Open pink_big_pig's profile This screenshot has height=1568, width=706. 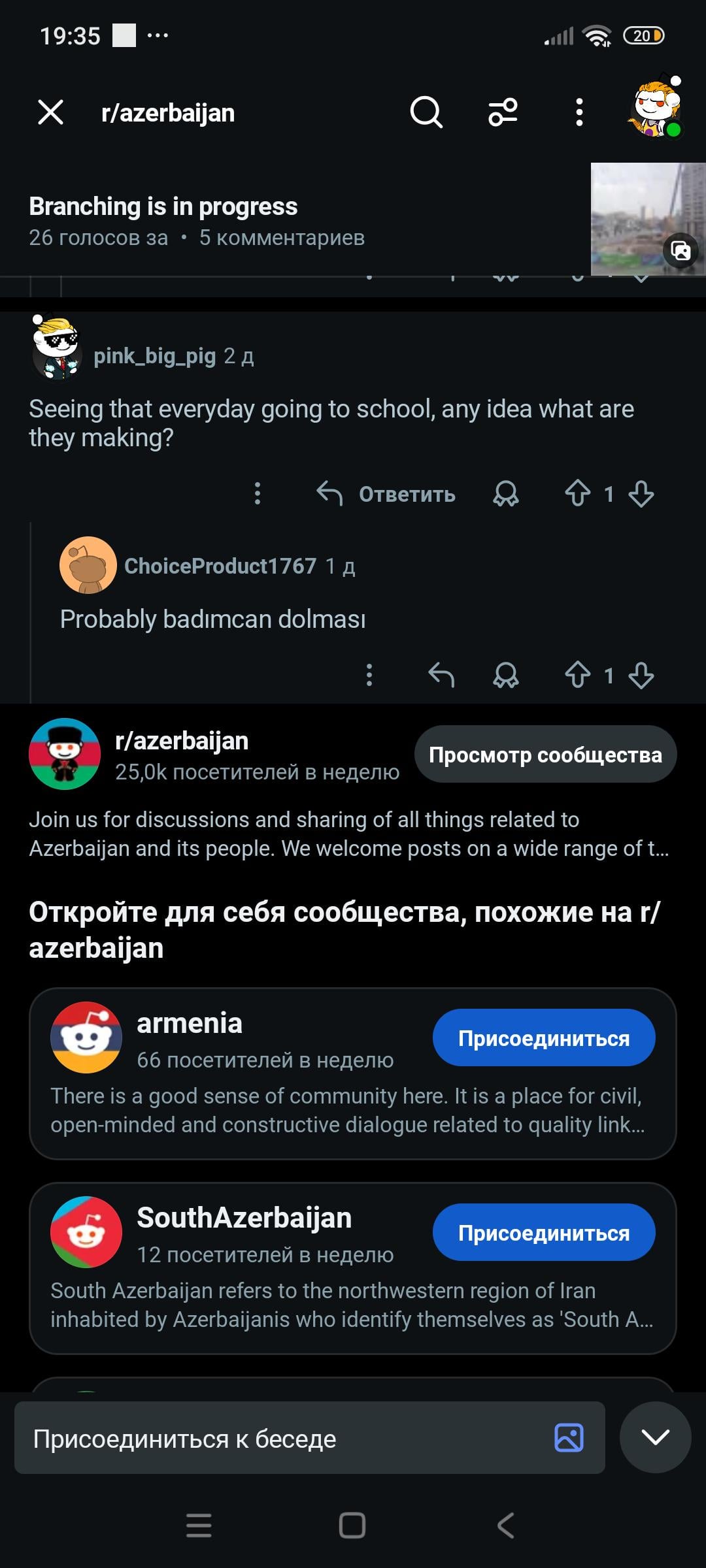coord(154,356)
